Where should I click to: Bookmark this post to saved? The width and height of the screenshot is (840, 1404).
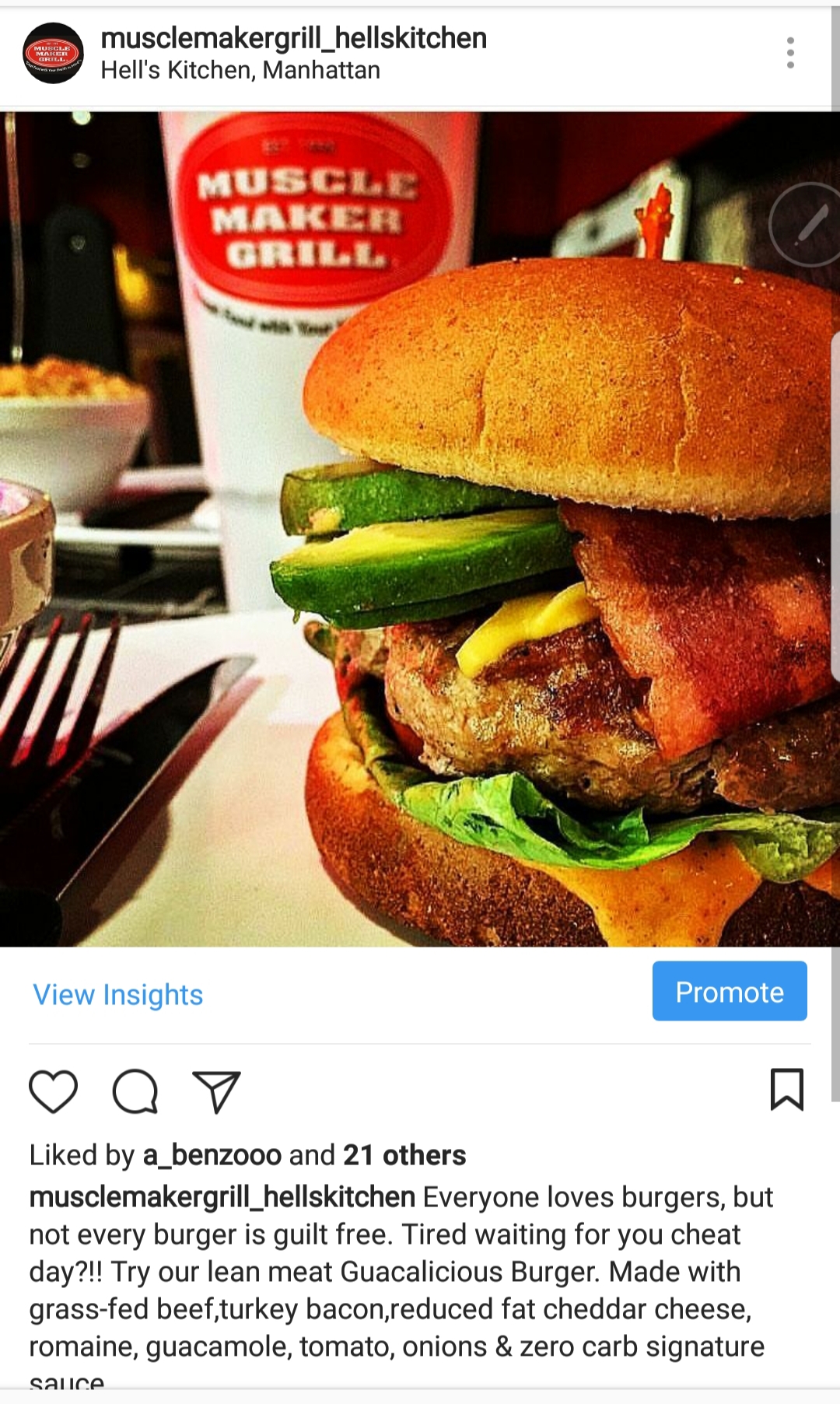pos(787,1089)
